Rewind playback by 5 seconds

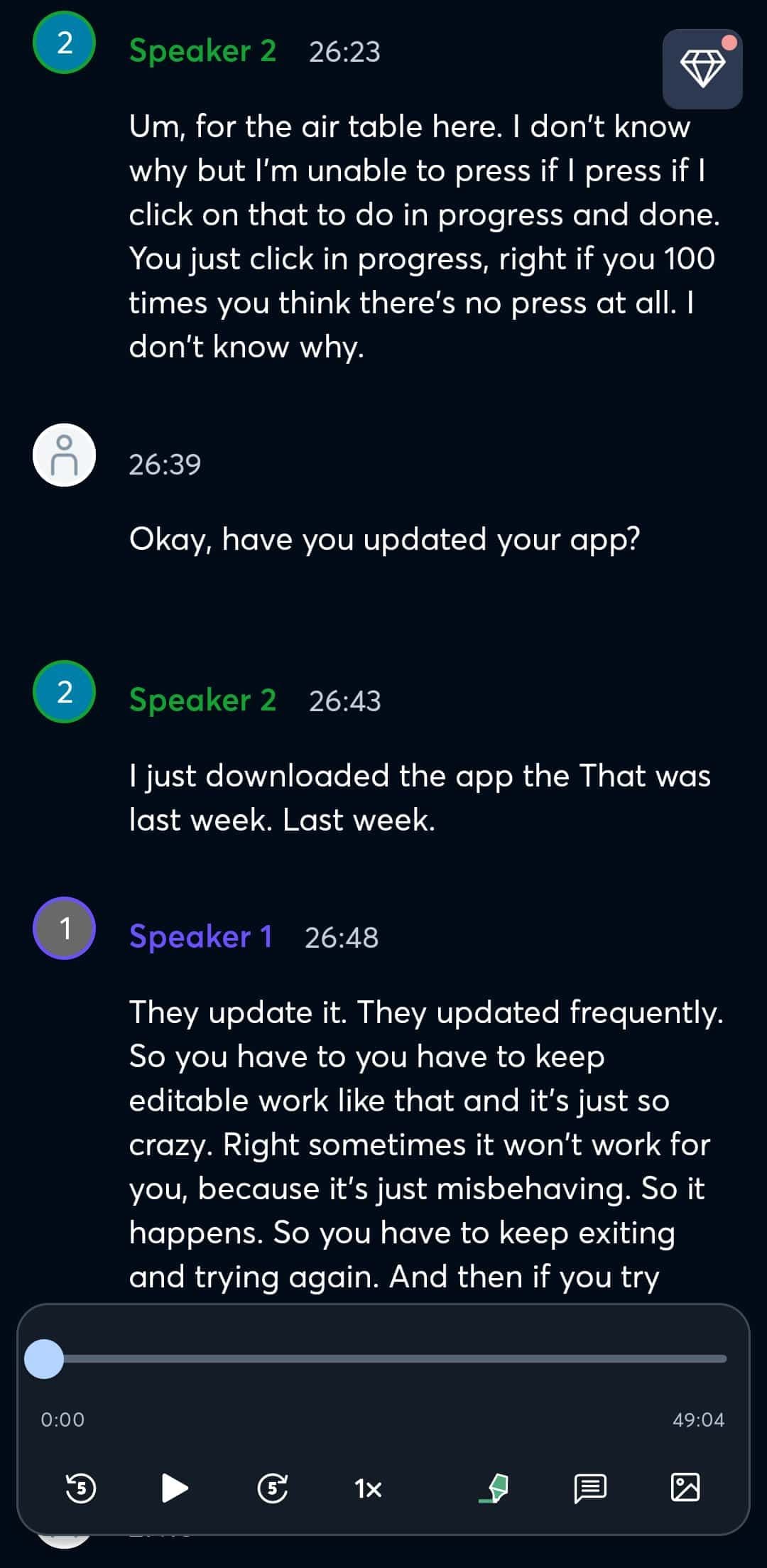81,1487
